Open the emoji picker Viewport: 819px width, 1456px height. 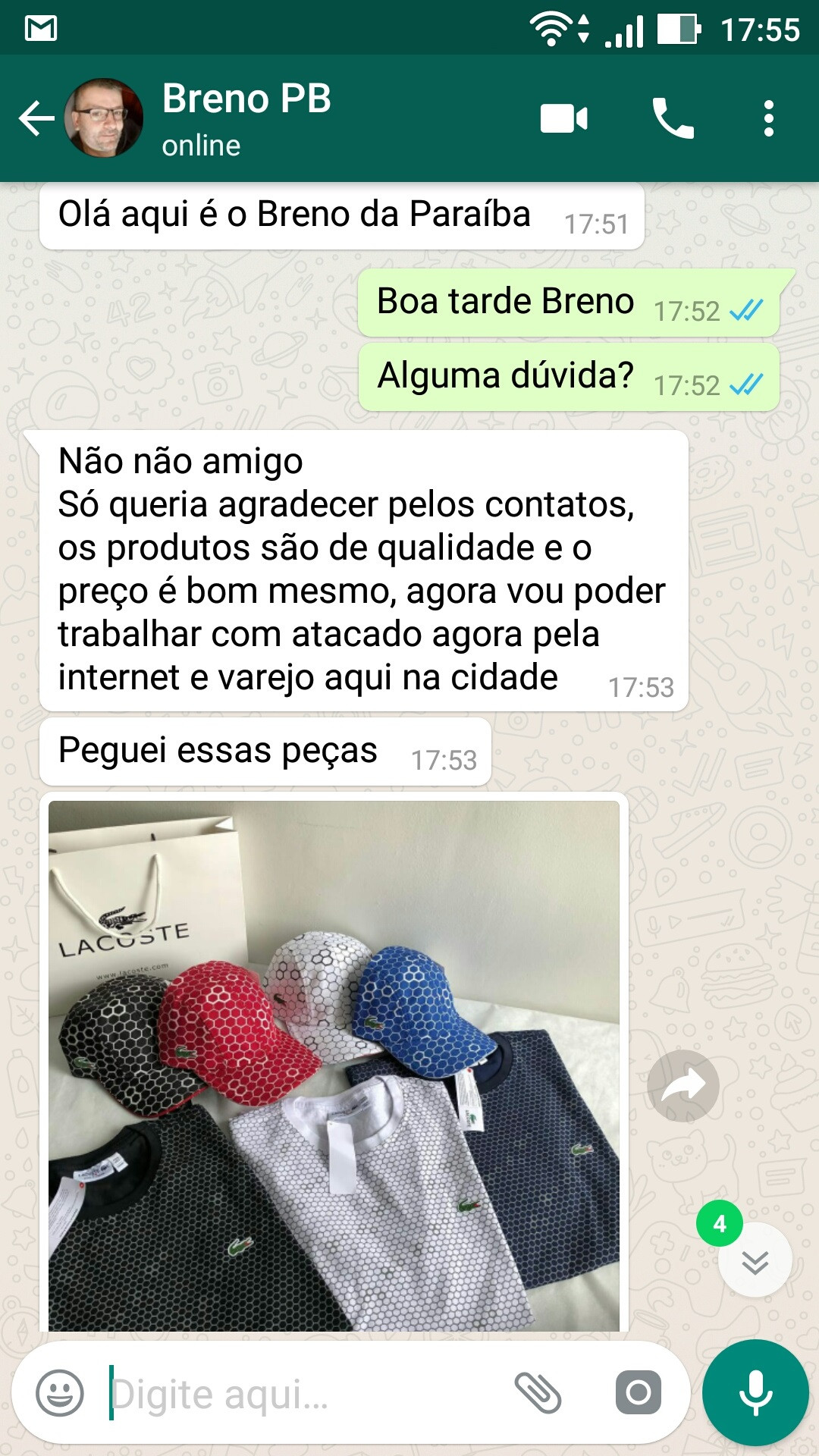coord(60,1393)
